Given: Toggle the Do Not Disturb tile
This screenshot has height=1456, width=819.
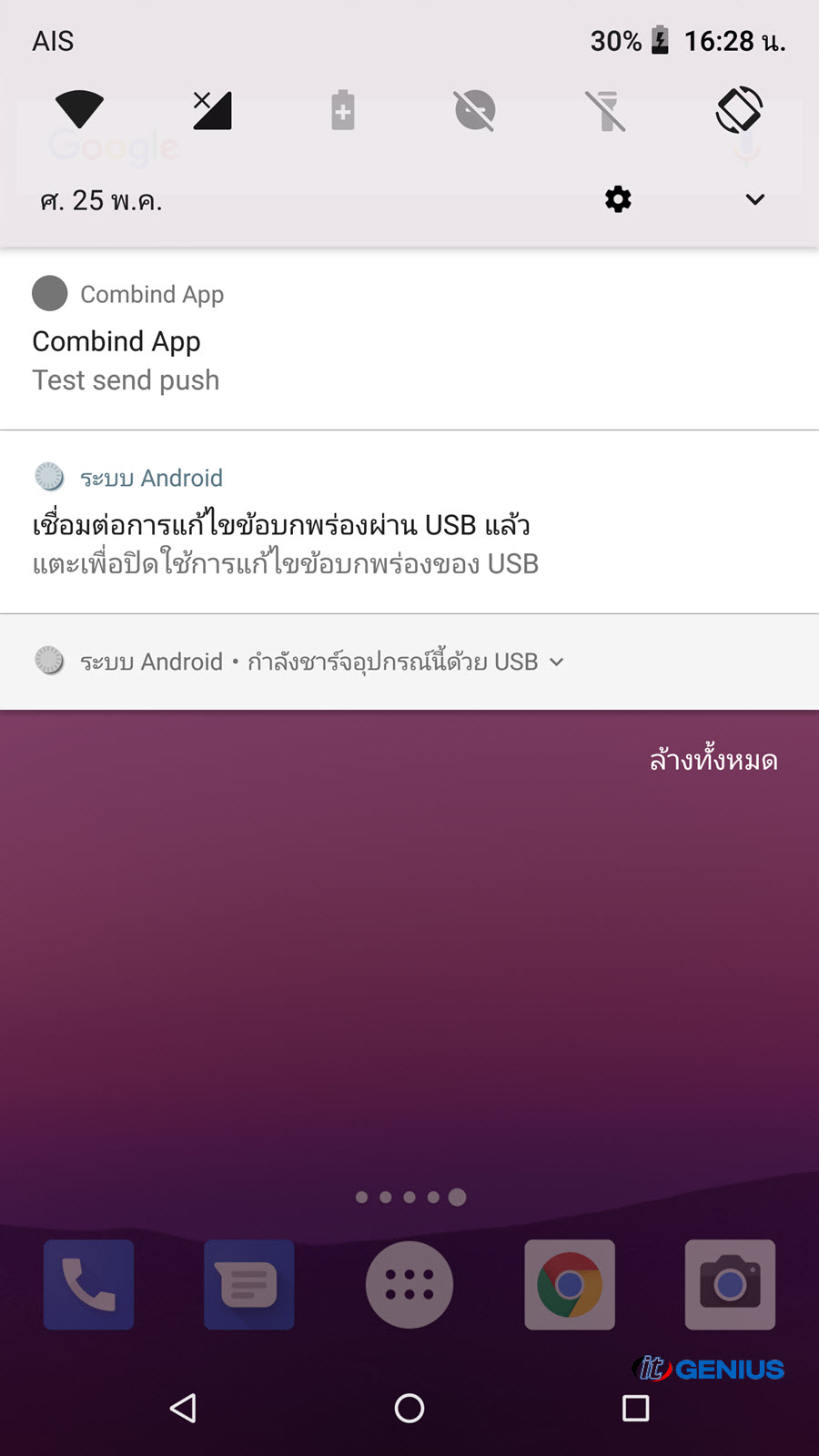Looking at the screenshot, I should click(x=475, y=110).
